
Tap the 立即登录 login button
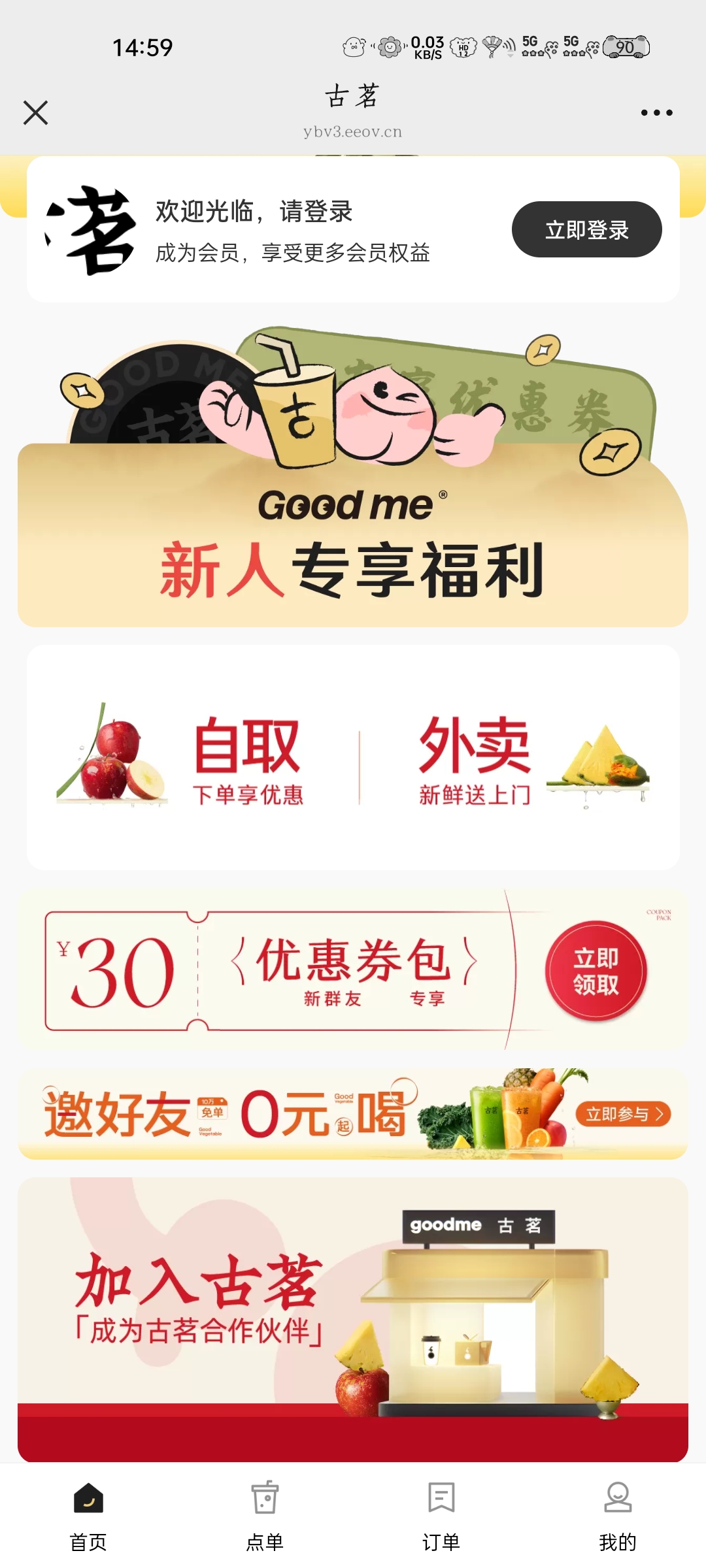click(586, 229)
